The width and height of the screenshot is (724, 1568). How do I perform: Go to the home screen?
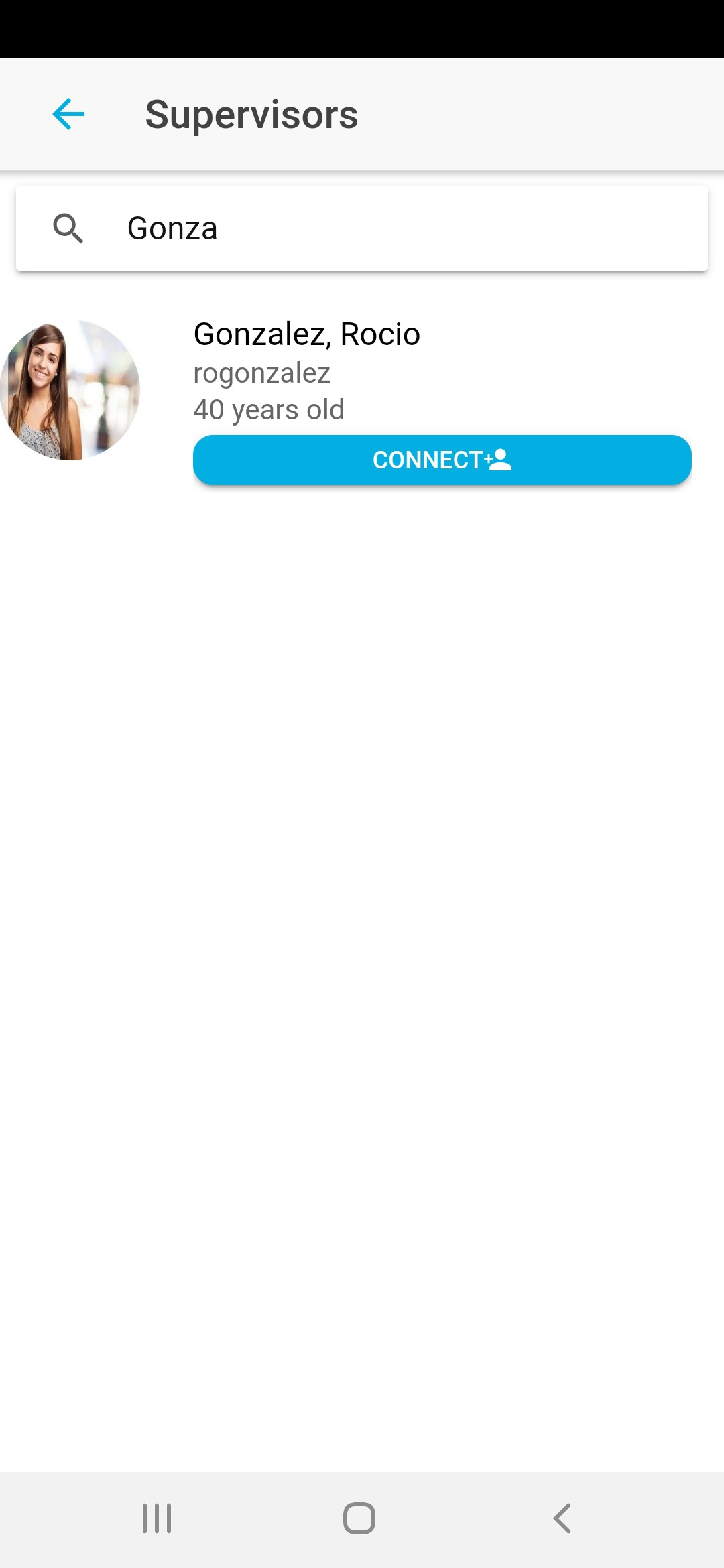tap(359, 1518)
